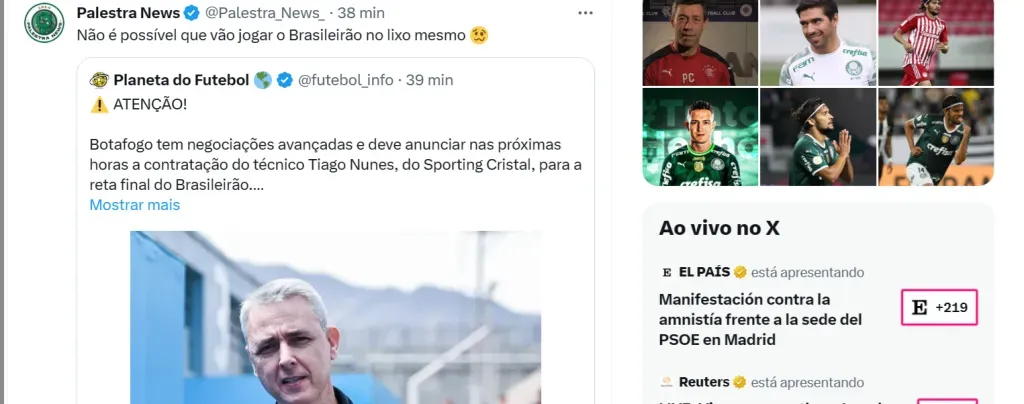This screenshot has width=1024, height=404.
Task: Open the @Palestra_News_ handle link
Action: (264, 13)
